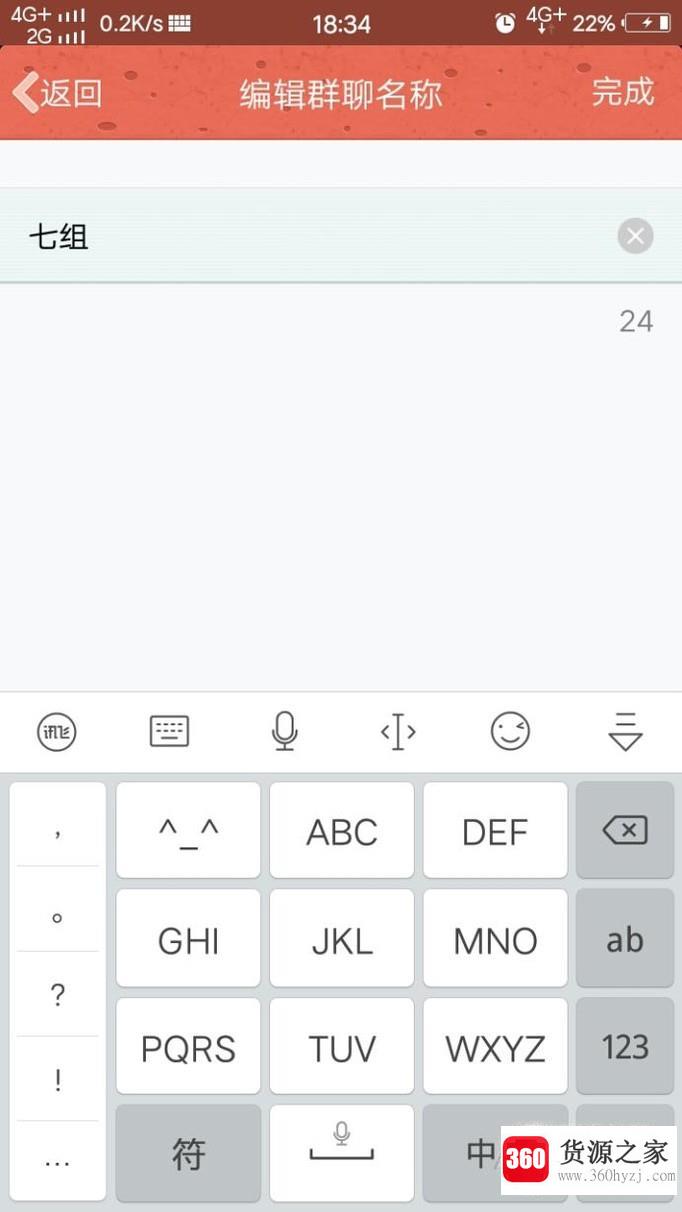This screenshot has height=1212, width=682.
Task: Go back via 返回 button
Action: pyautogui.click(x=58, y=93)
